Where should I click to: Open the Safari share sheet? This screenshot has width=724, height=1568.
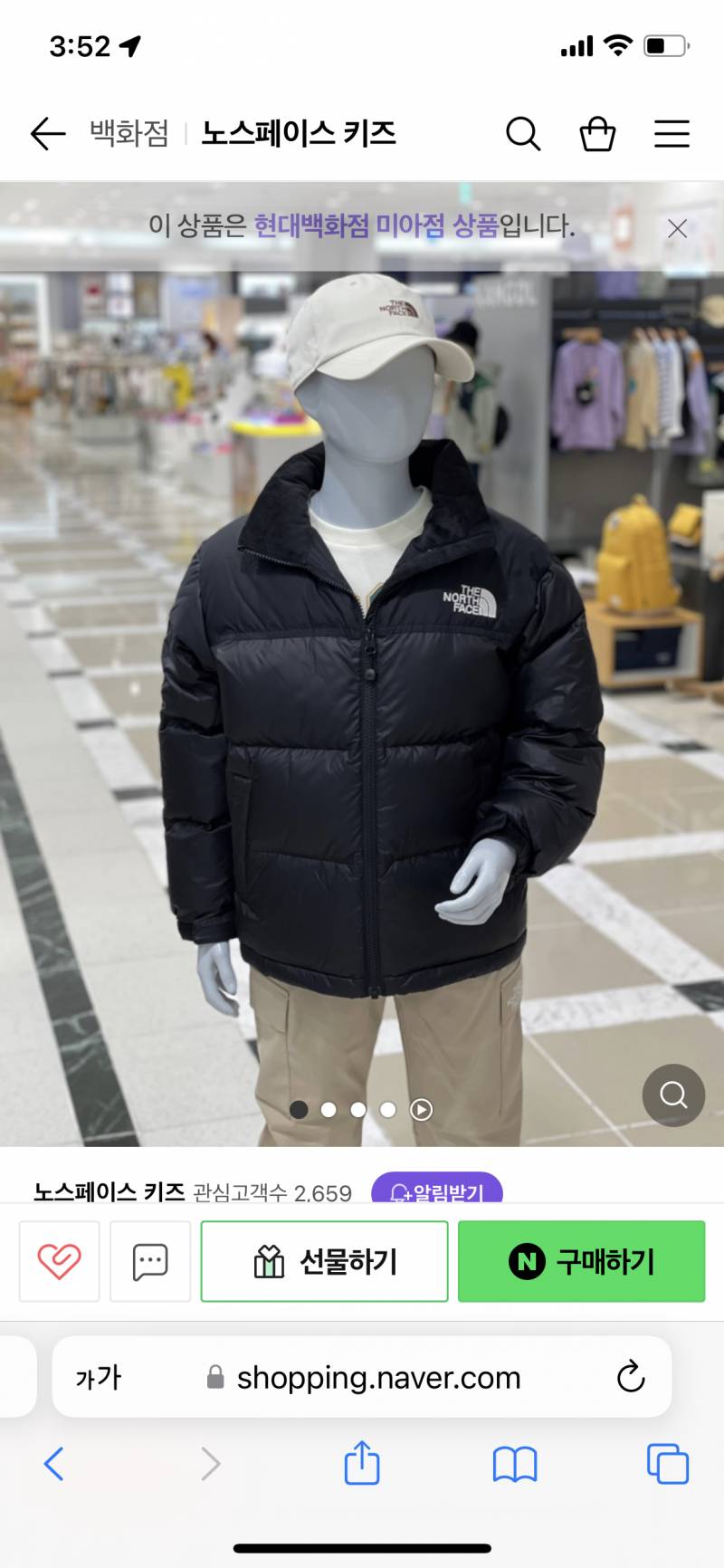point(362,1463)
